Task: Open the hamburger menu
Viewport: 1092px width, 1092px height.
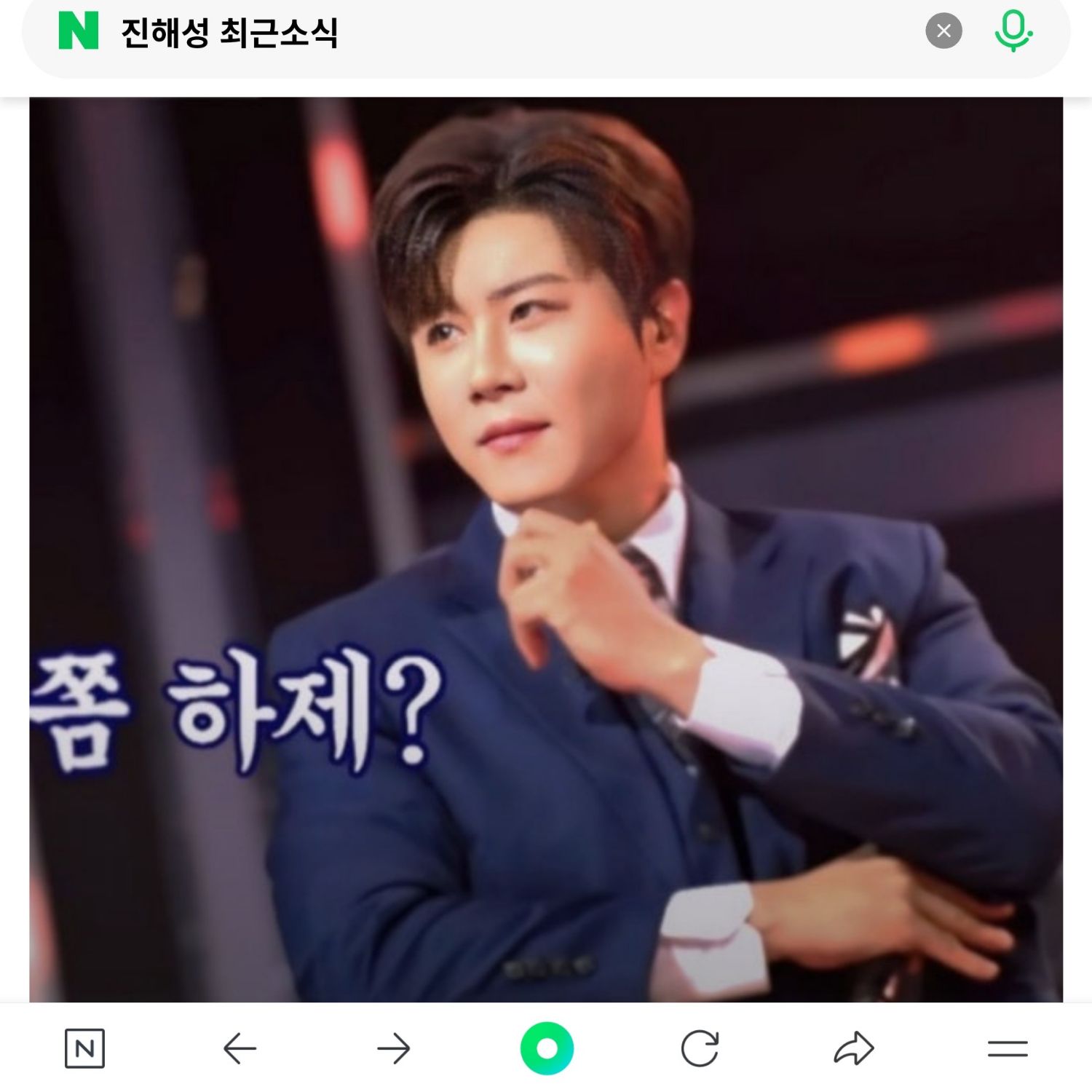Action: pyautogui.click(x=1008, y=1048)
